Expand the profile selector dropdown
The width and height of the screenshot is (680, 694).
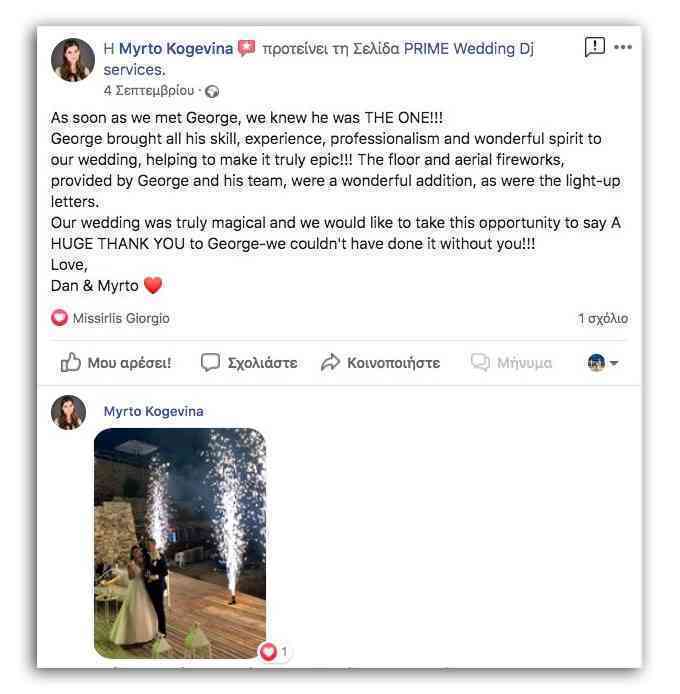(x=603, y=363)
